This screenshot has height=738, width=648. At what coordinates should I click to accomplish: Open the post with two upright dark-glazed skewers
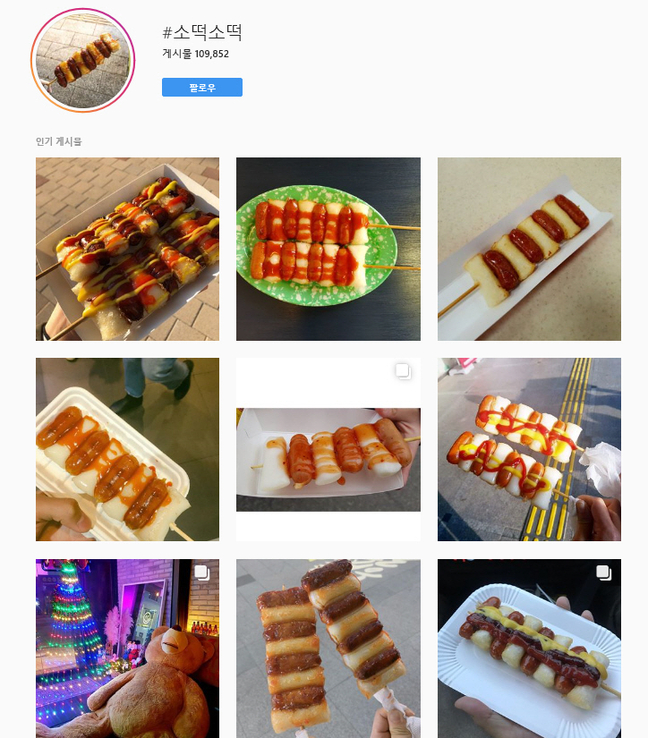click(328, 648)
